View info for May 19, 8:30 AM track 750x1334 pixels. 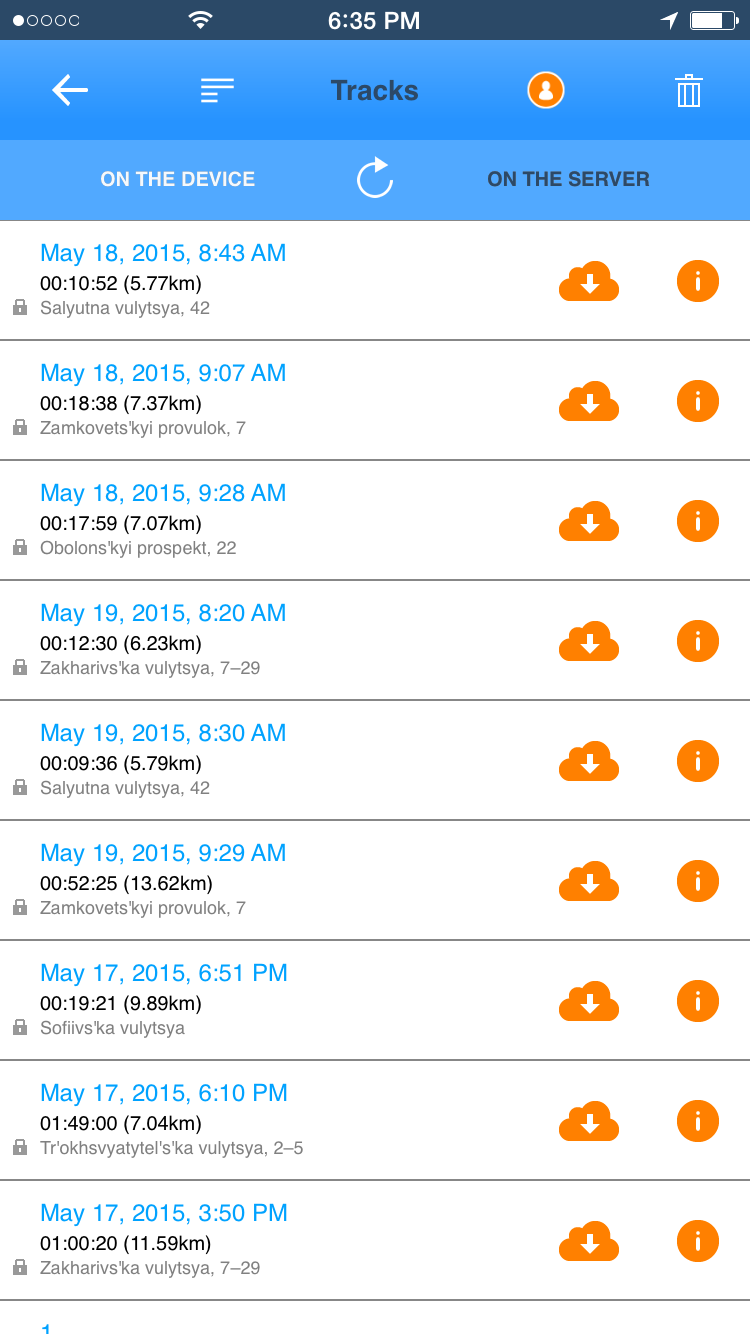[698, 761]
